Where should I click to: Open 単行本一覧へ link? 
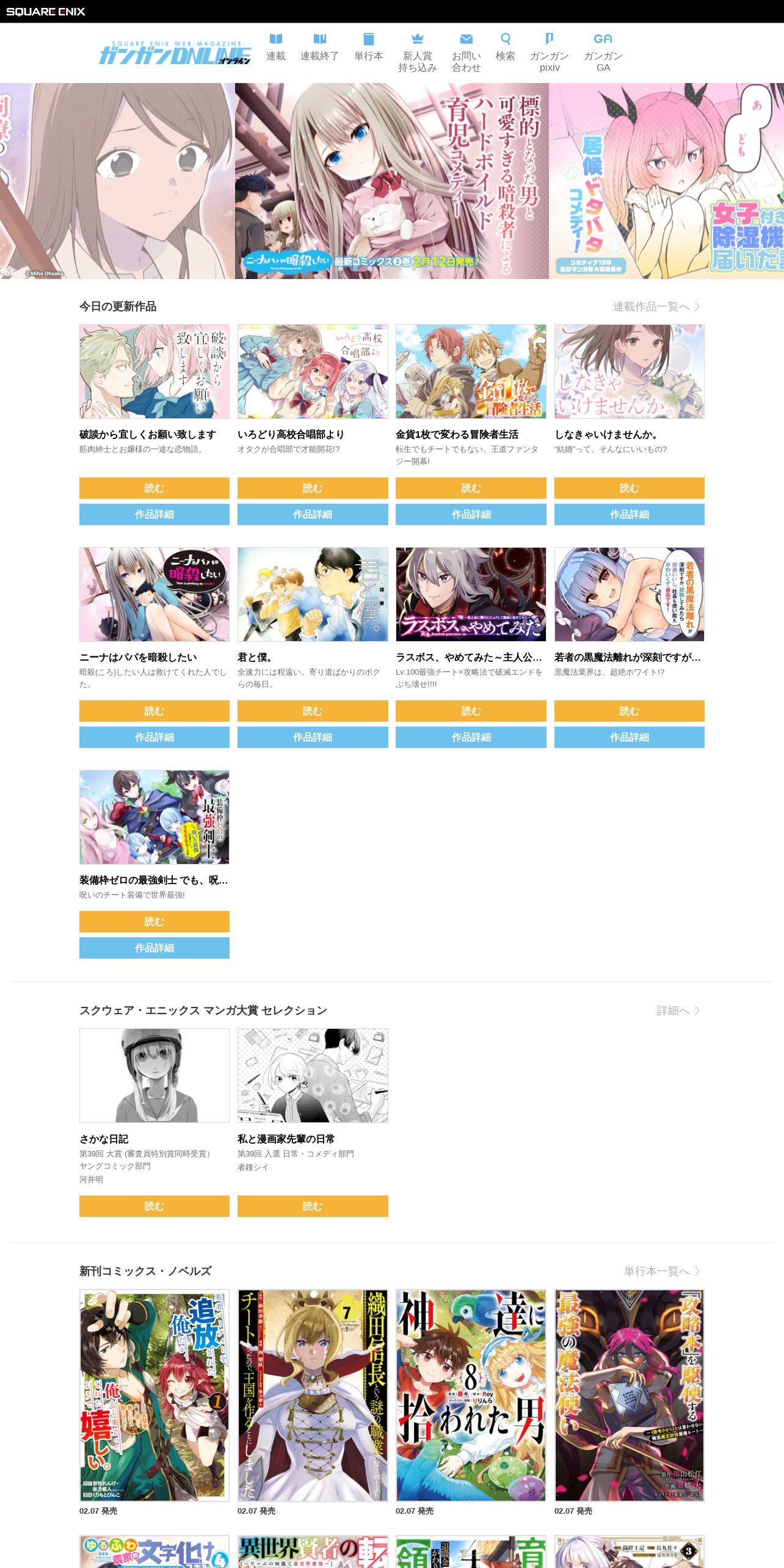coord(662,1271)
